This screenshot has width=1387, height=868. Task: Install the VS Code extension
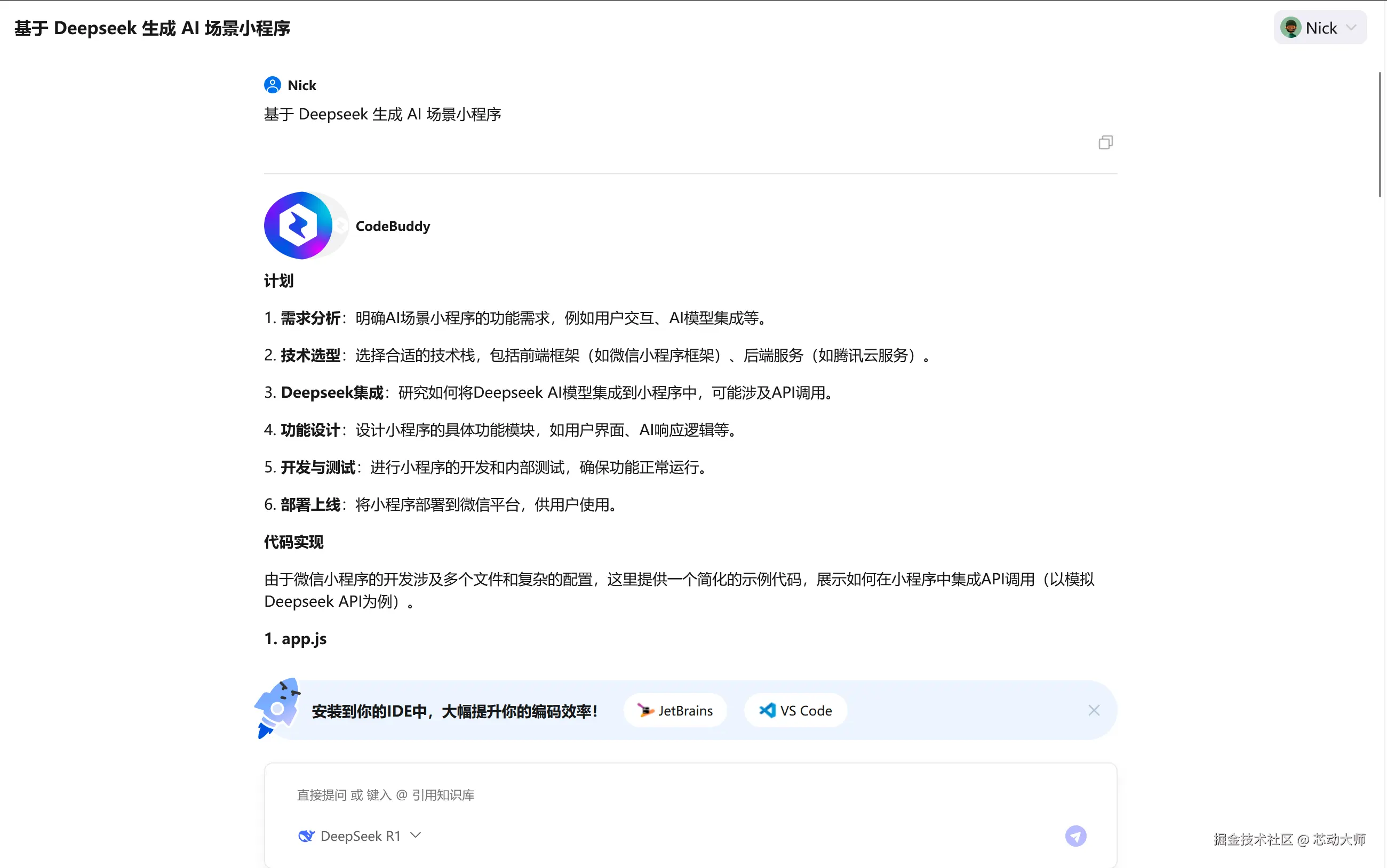tap(795, 711)
